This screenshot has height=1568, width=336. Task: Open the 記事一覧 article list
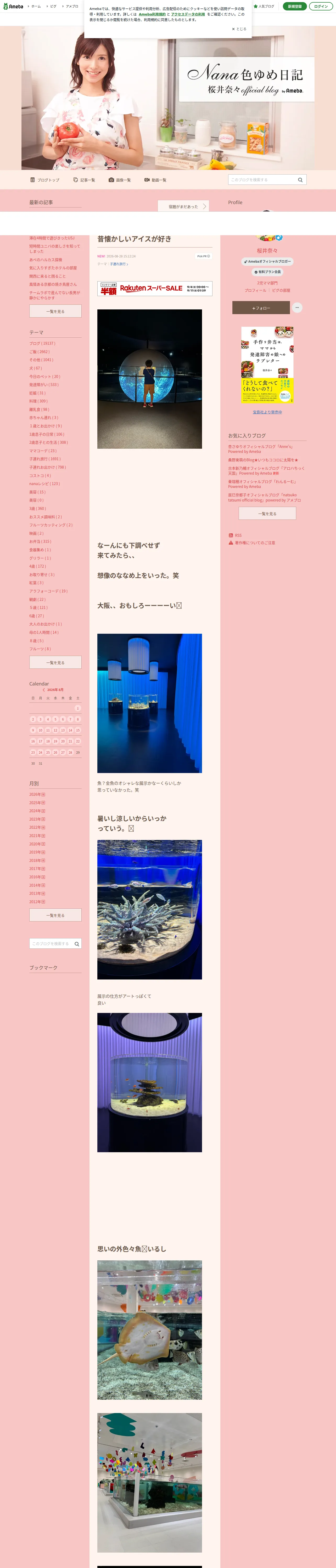click(x=84, y=180)
